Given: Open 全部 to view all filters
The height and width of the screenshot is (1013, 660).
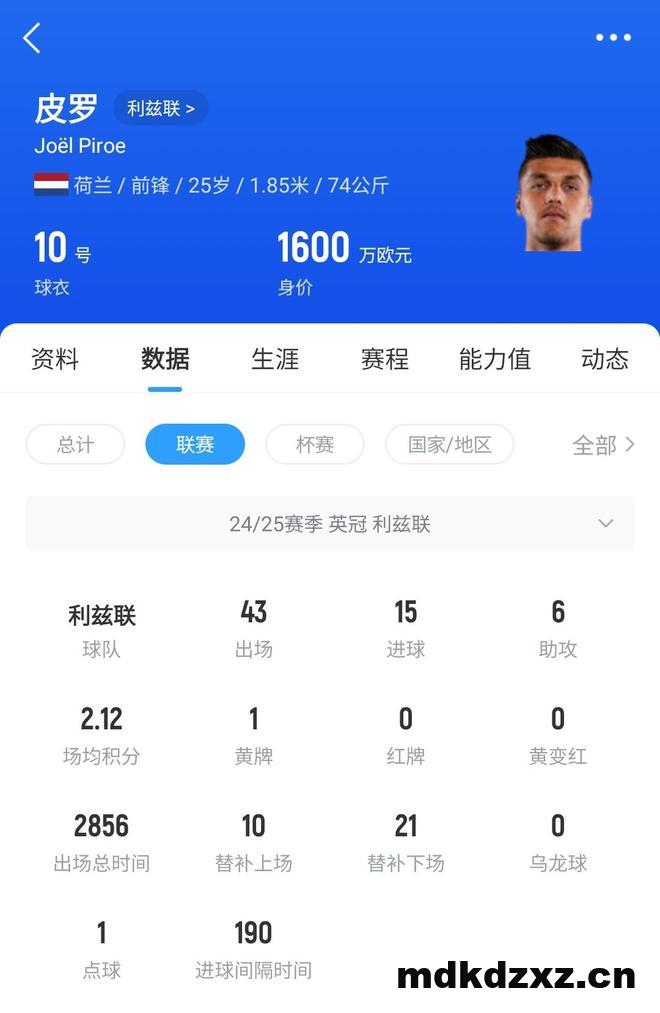Looking at the screenshot, I should [603, 445].
